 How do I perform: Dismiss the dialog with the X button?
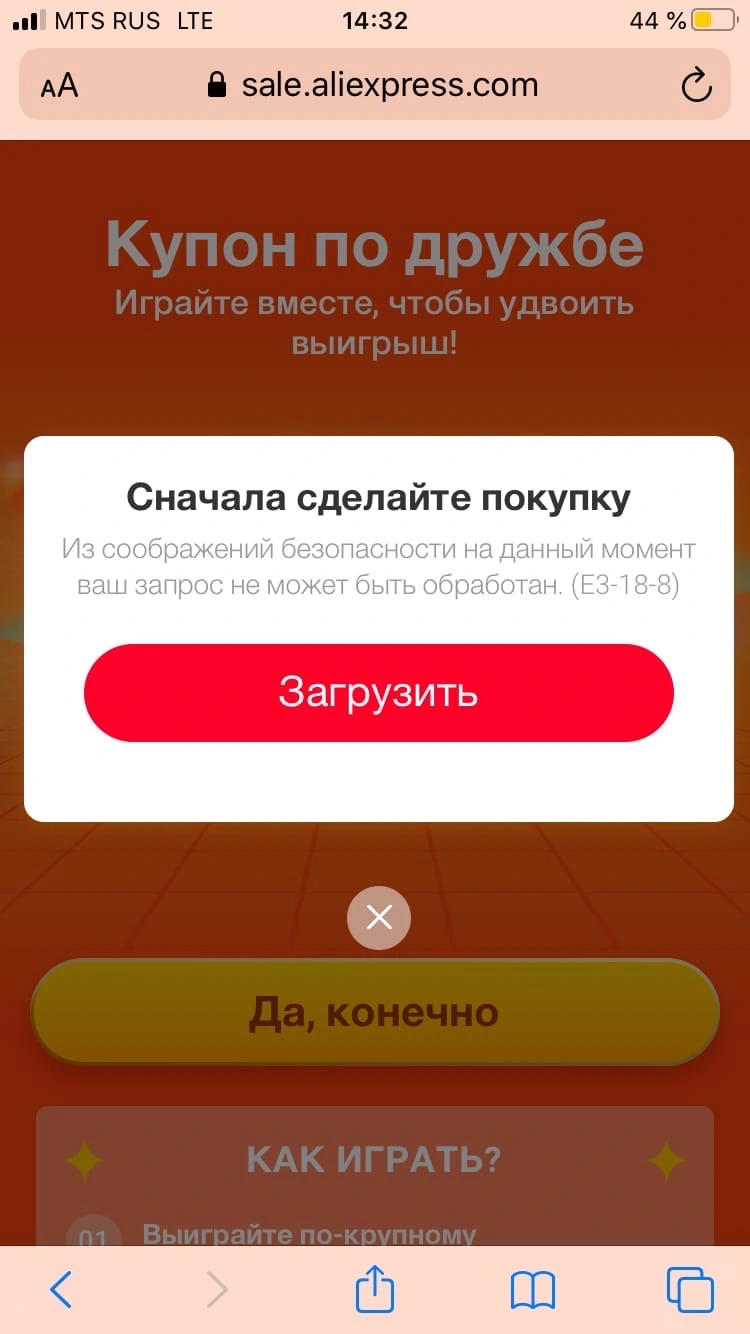(x=379, y=917)
